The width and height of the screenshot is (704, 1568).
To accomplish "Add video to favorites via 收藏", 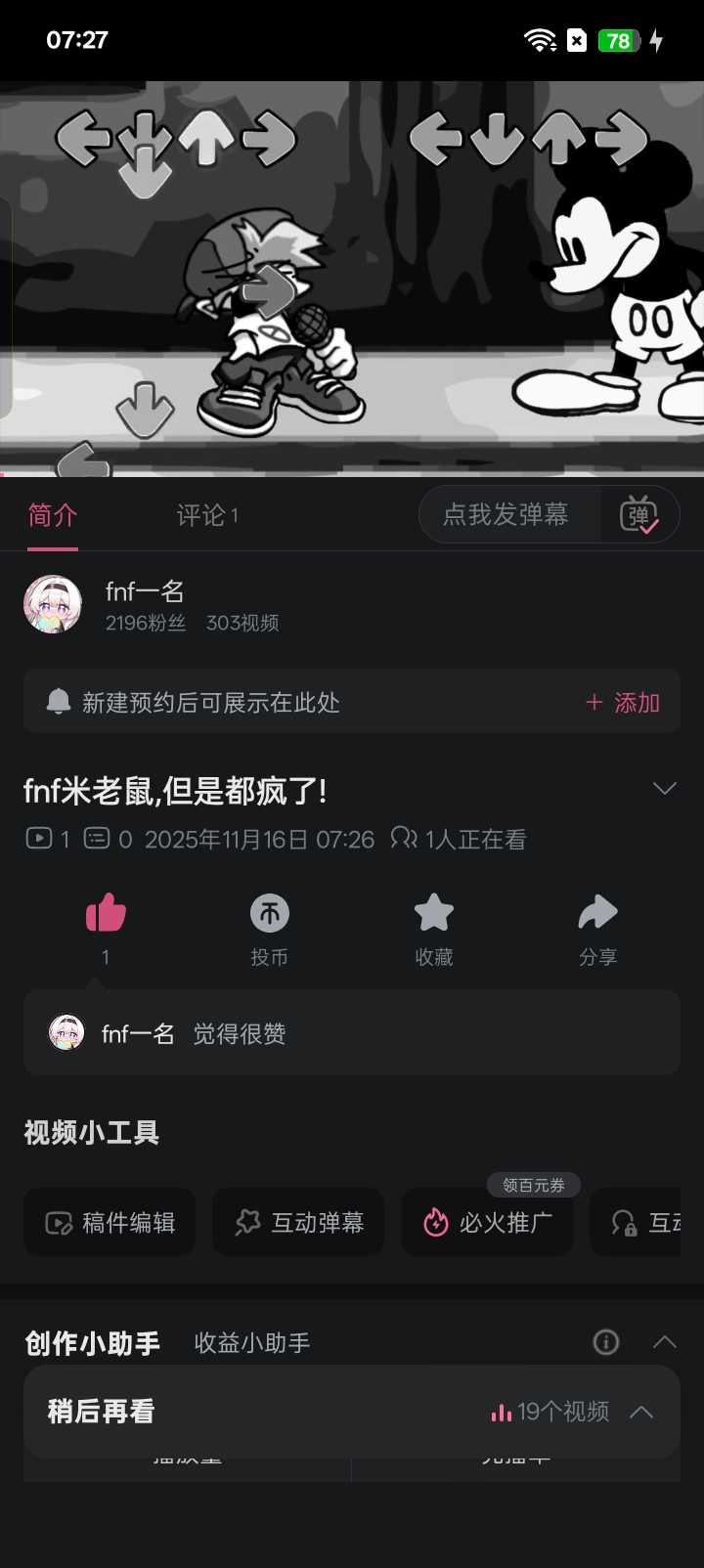I will (434, 914).
